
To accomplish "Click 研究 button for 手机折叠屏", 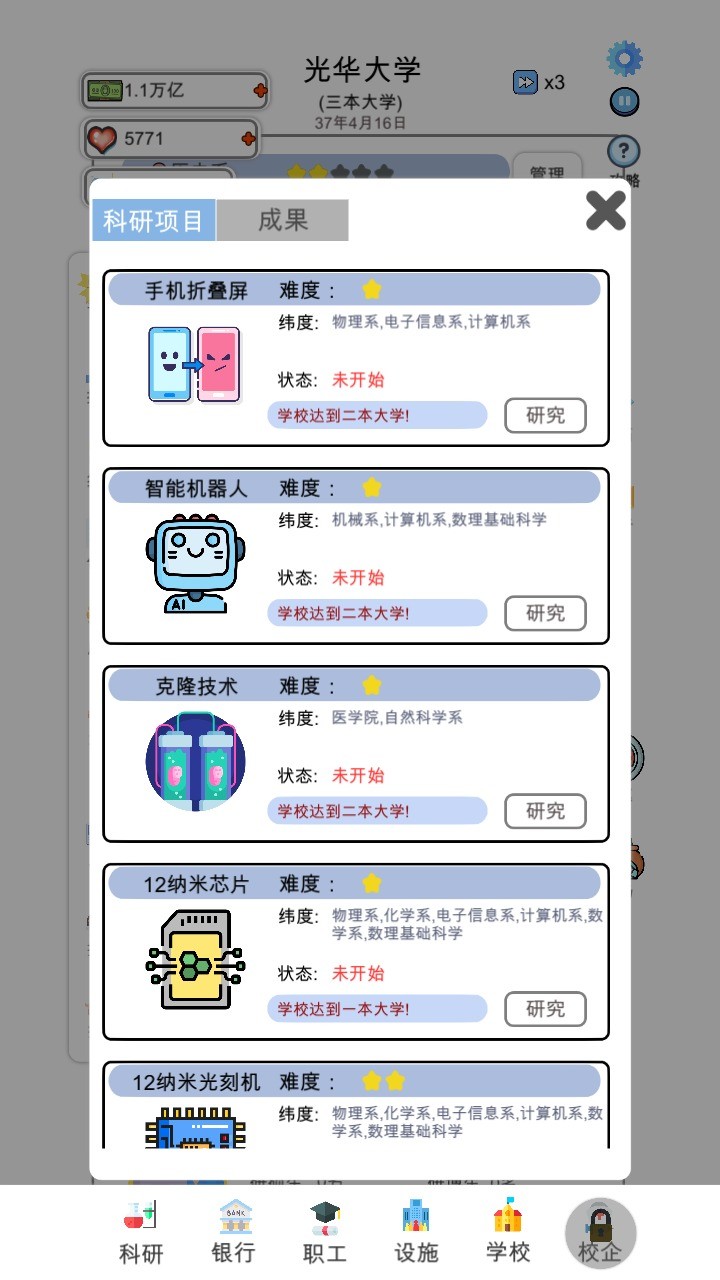I will click(545, 415).
